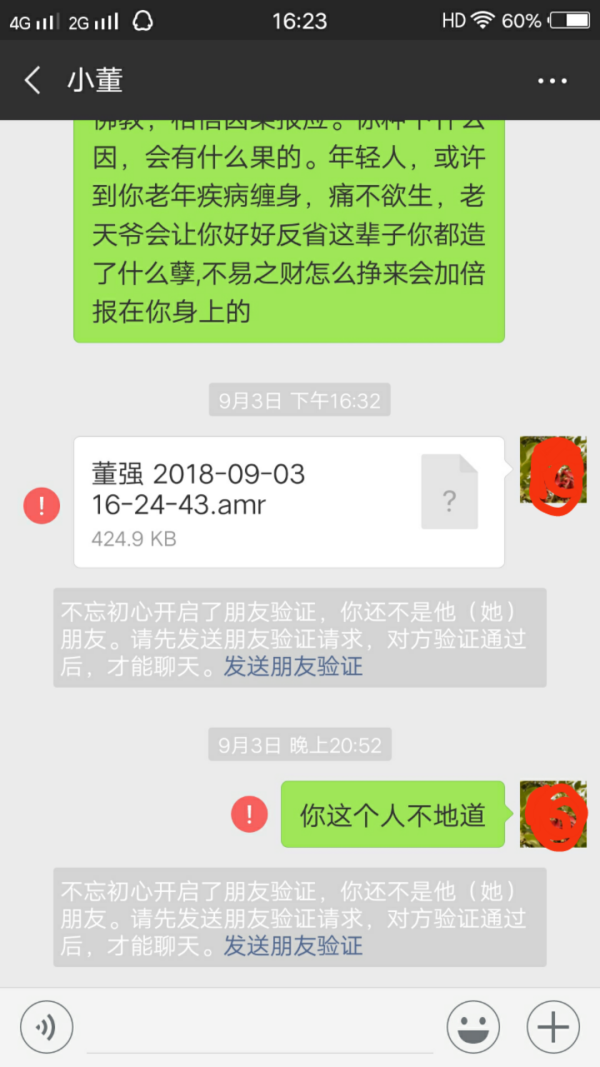Open the sender avatar beside the amr file

(553, 470)
